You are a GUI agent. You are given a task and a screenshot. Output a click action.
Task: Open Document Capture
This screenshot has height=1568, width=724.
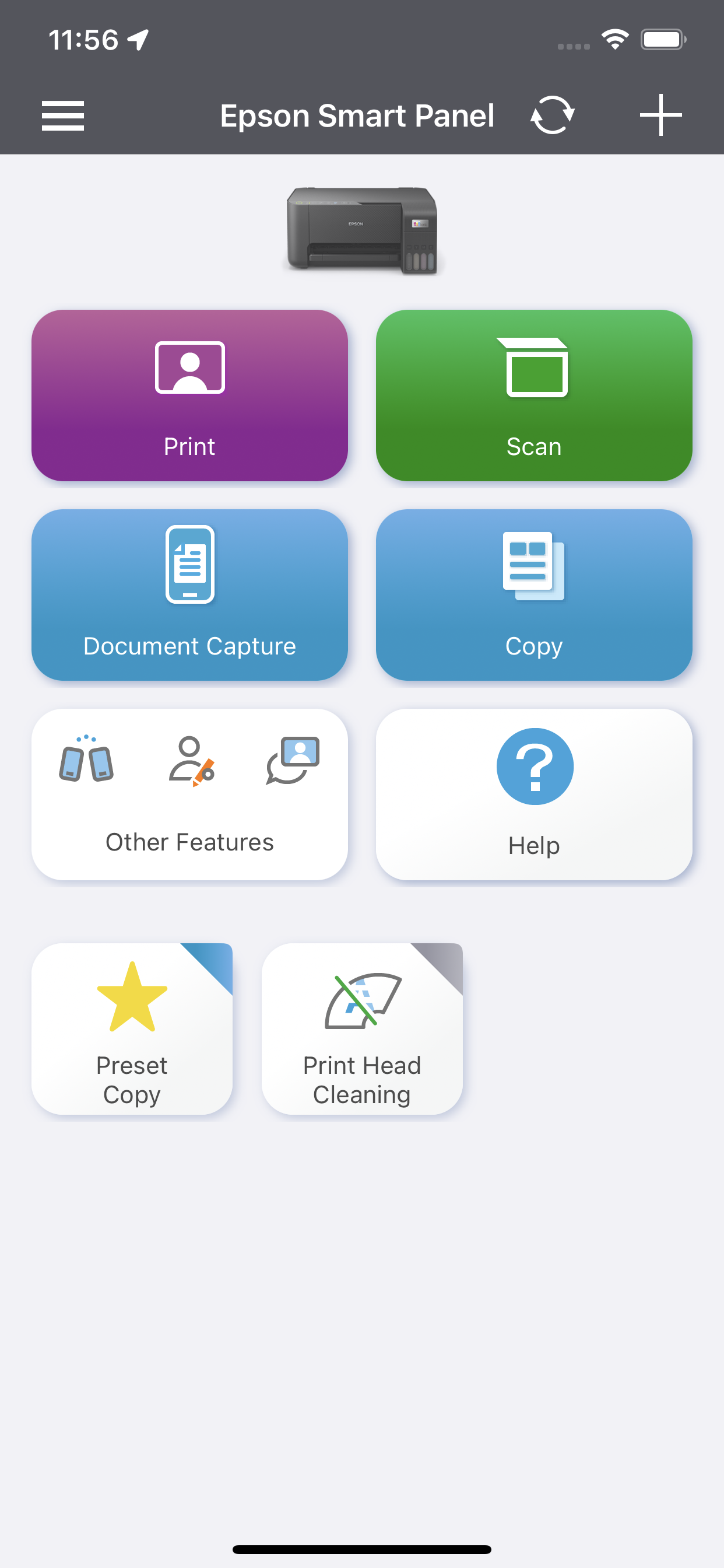(189, 597)
